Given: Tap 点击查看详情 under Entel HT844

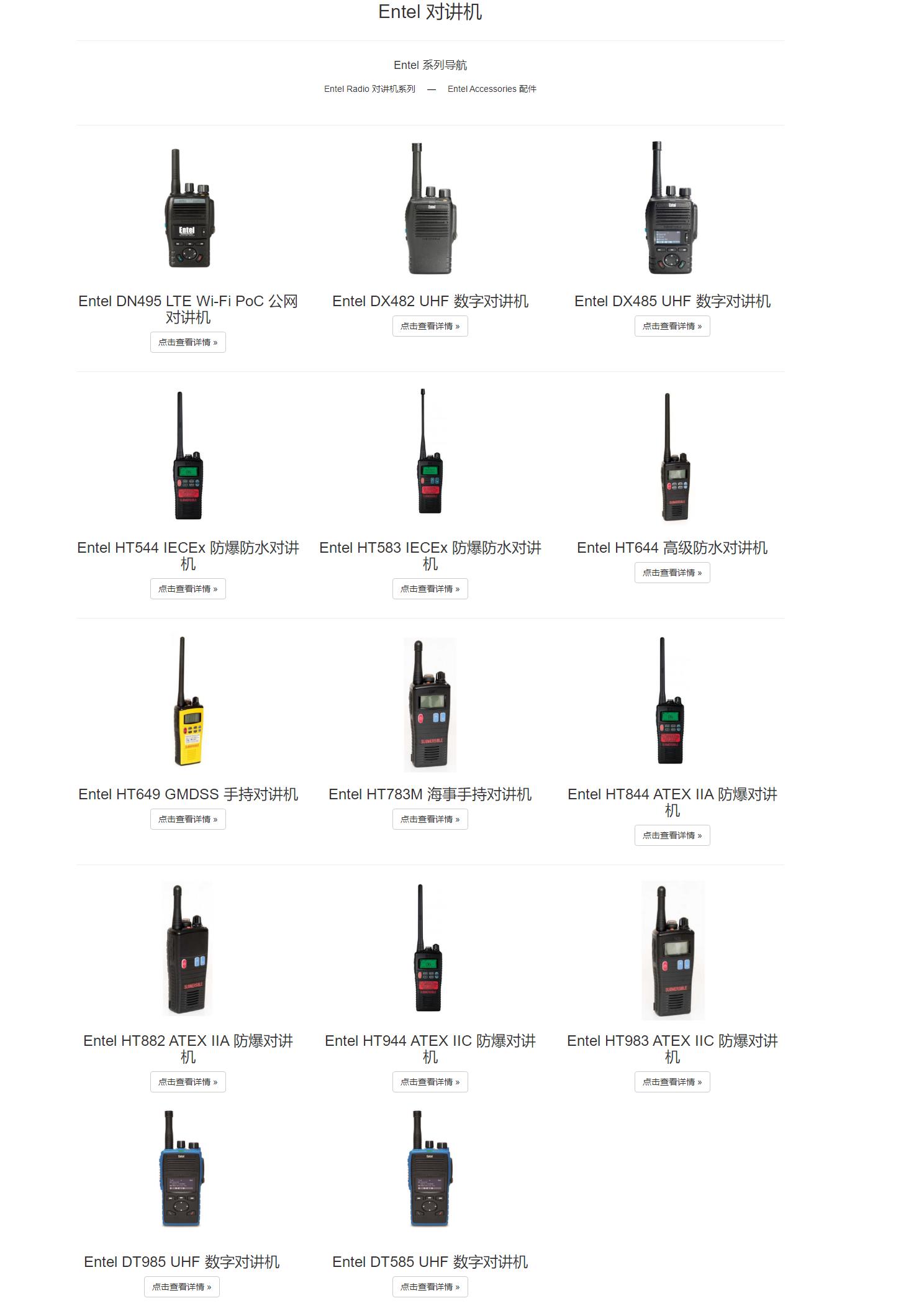Looking at the screenshot, I should pos(672,835).
